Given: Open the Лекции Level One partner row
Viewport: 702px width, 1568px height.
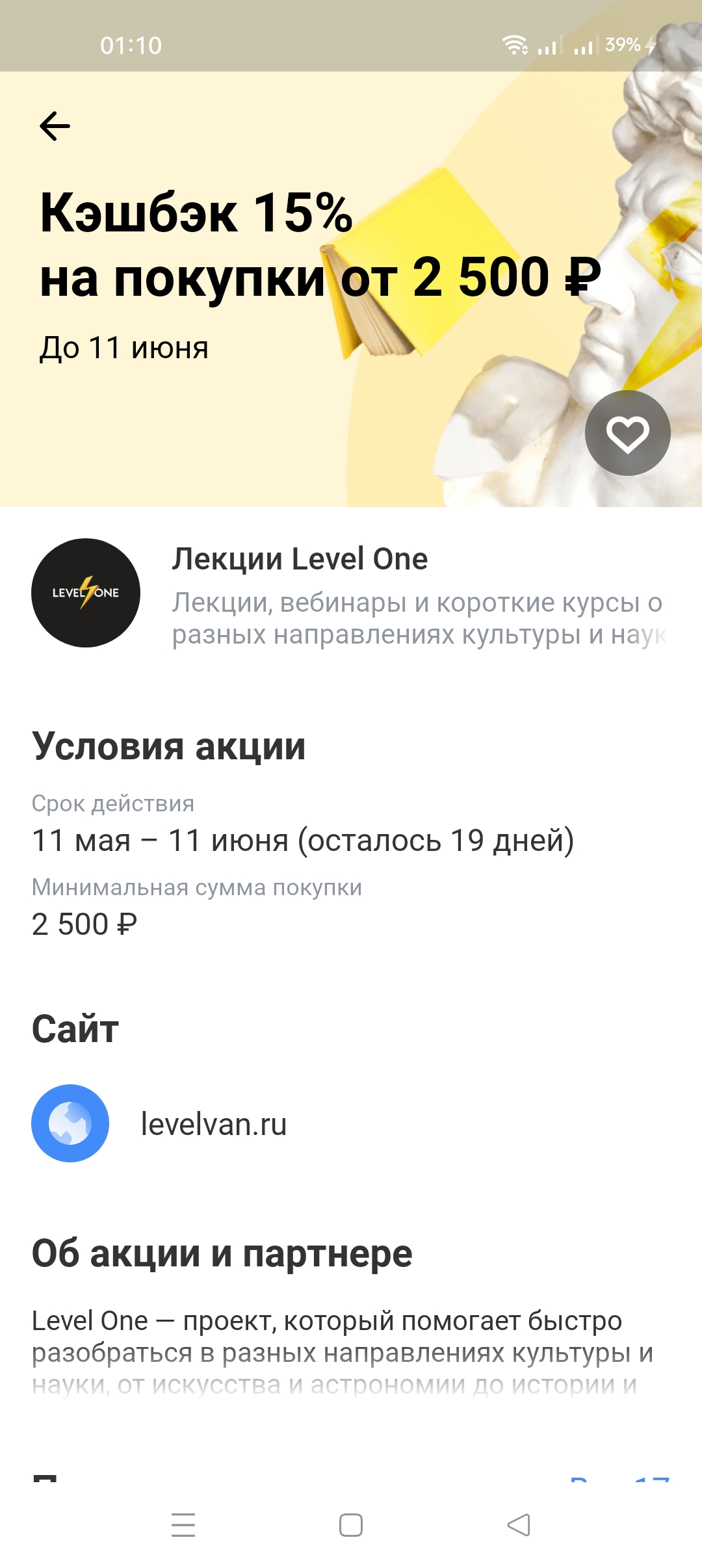Looking at the screenshot, I should [351, 593].
